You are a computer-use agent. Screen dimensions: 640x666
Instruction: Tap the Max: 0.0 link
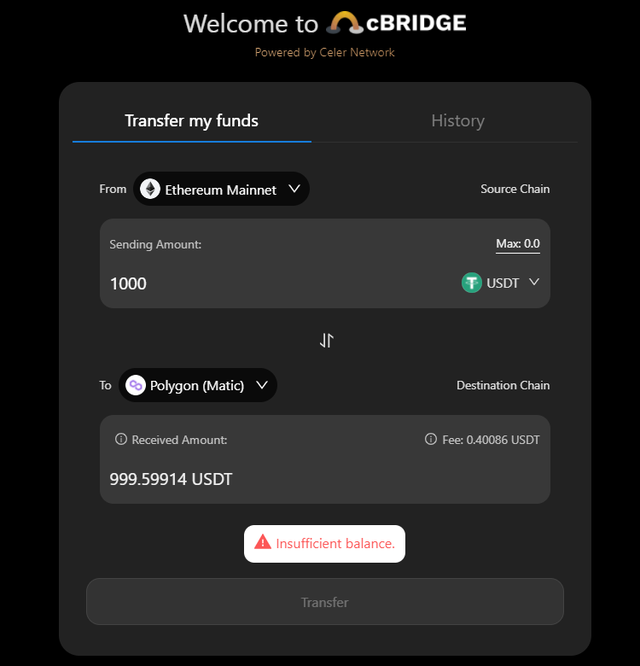point(517,244)
